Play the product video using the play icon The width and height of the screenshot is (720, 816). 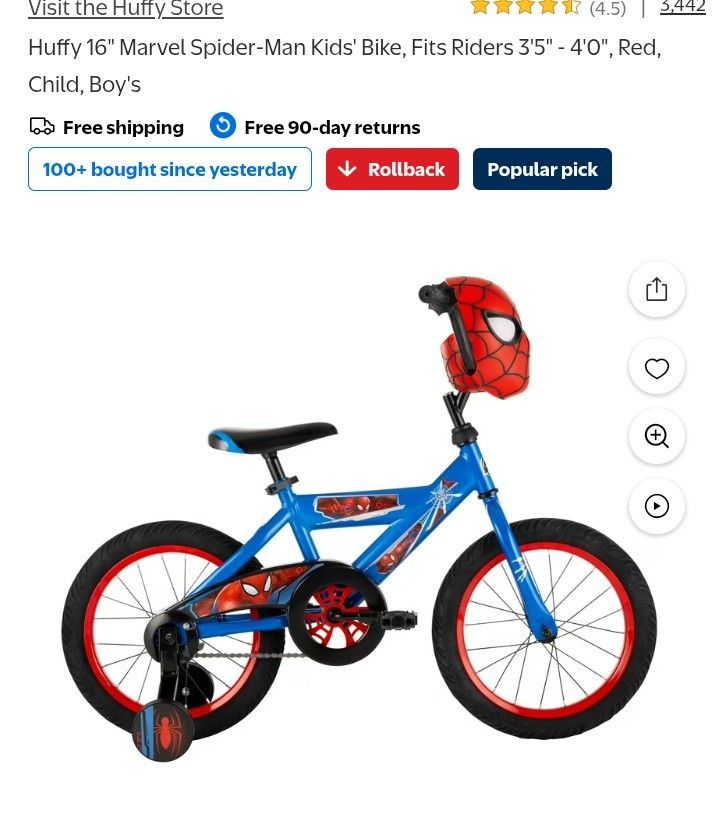tap(656, 506)
